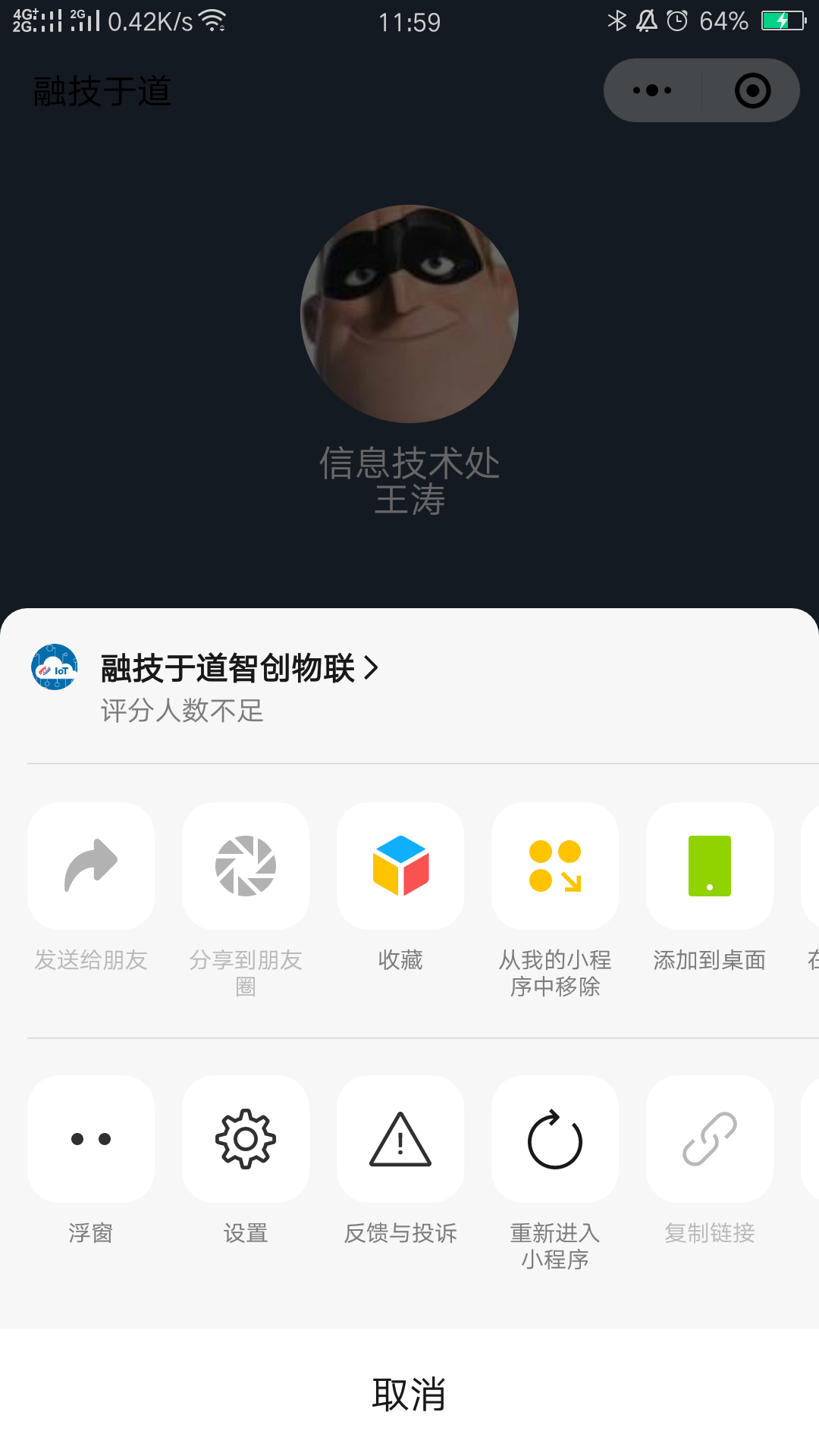
Task: Open the 设置 settings gear icon
Action: tap(245, 1139)
